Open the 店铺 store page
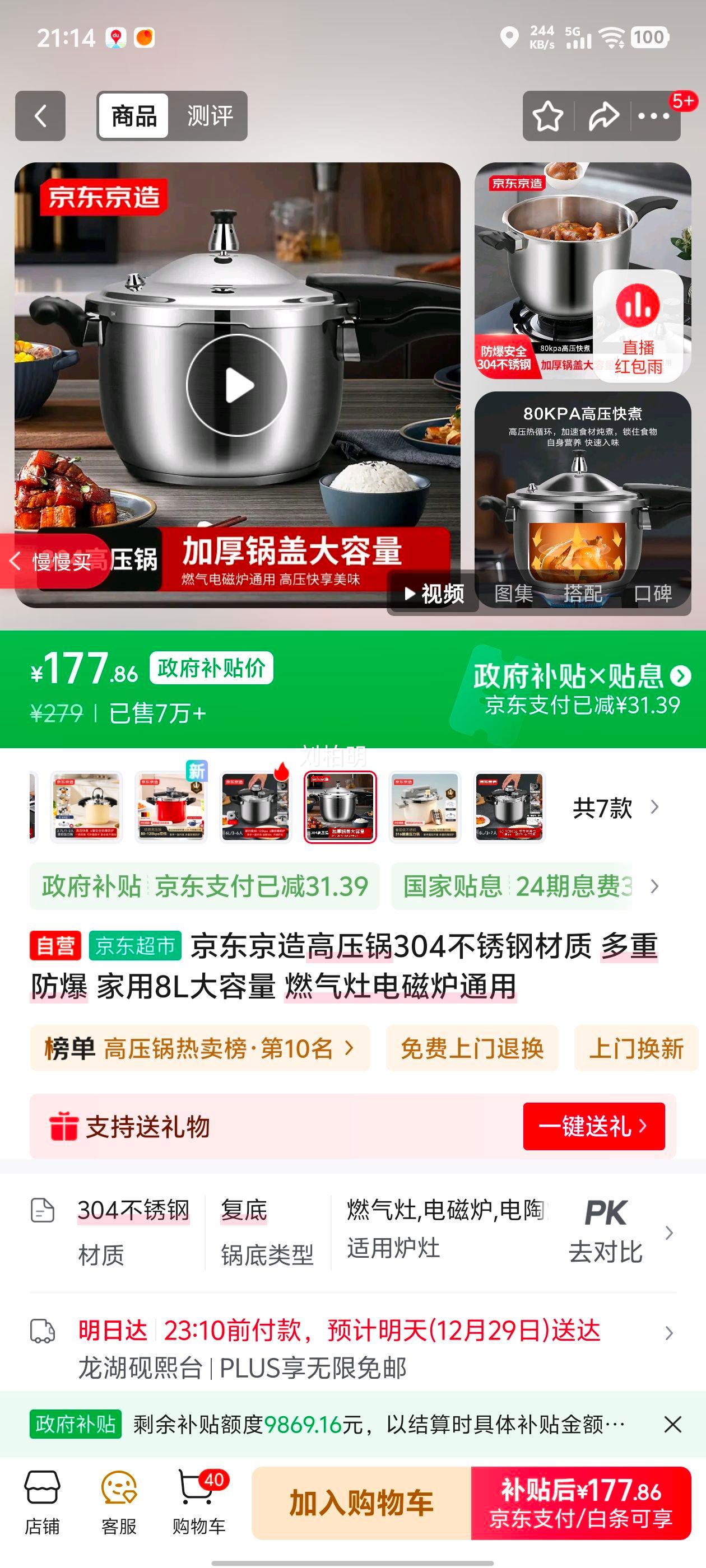 (x=42, y=1502)
